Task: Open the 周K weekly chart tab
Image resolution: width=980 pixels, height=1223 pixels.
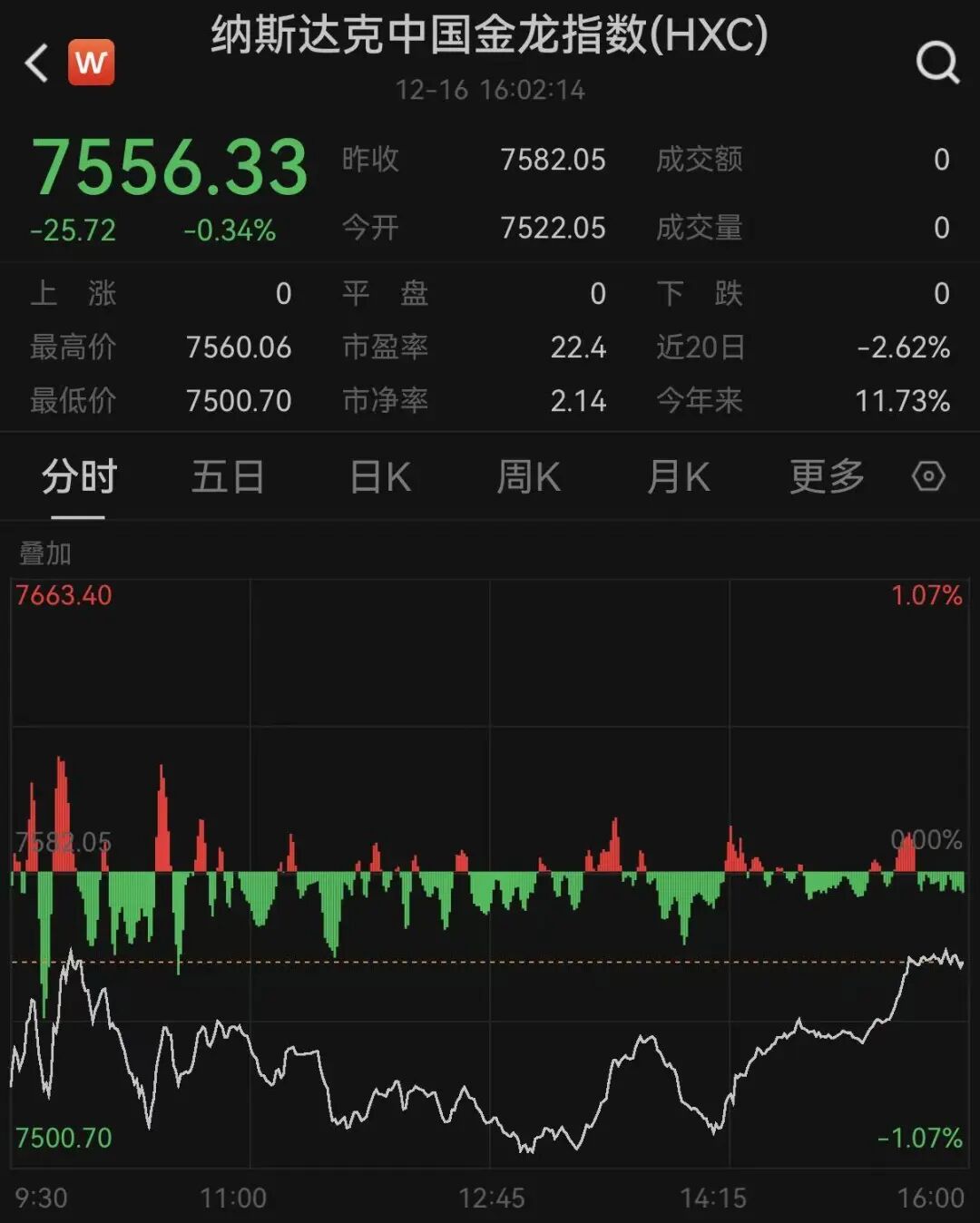Action: [x=528, y=475]
